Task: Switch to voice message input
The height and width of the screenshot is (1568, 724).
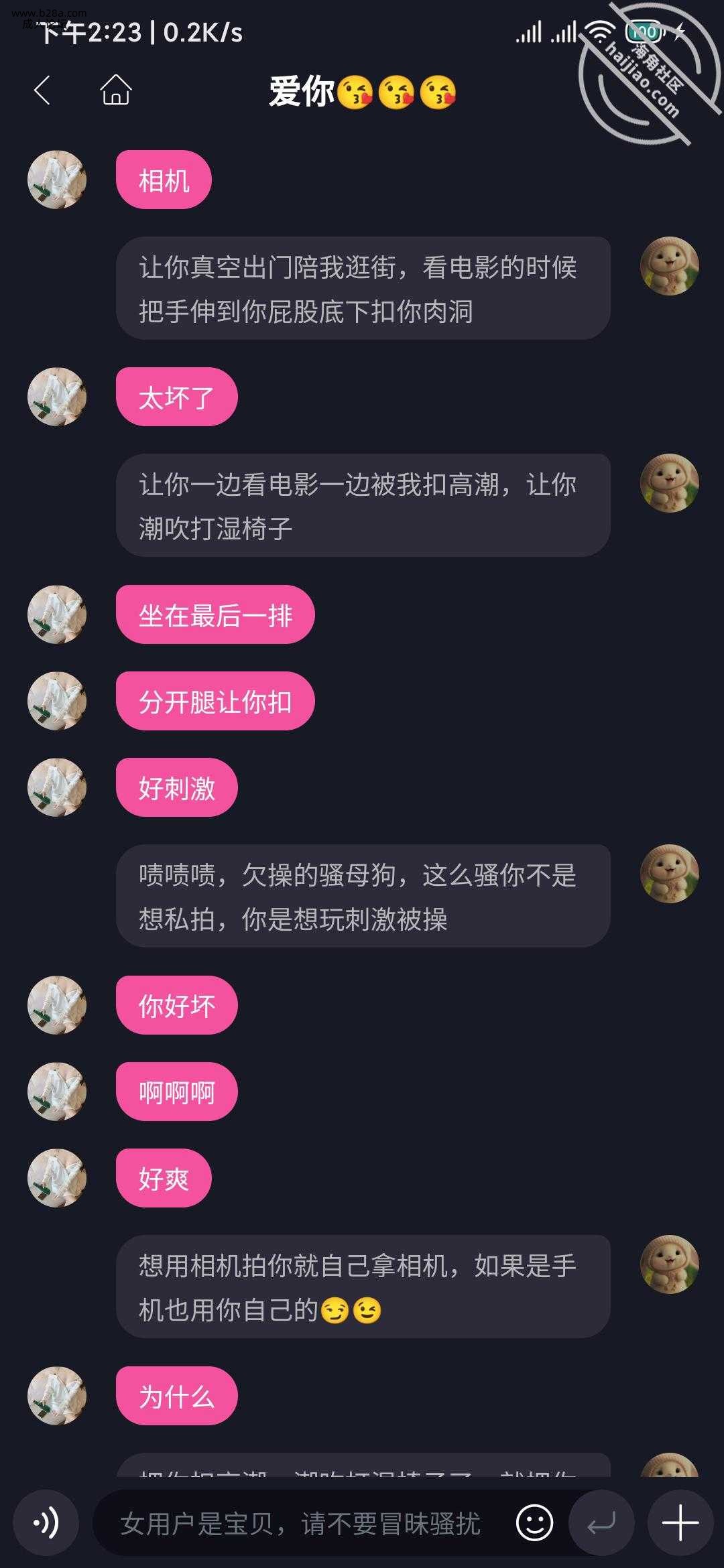Action: tap(46, 1523)
